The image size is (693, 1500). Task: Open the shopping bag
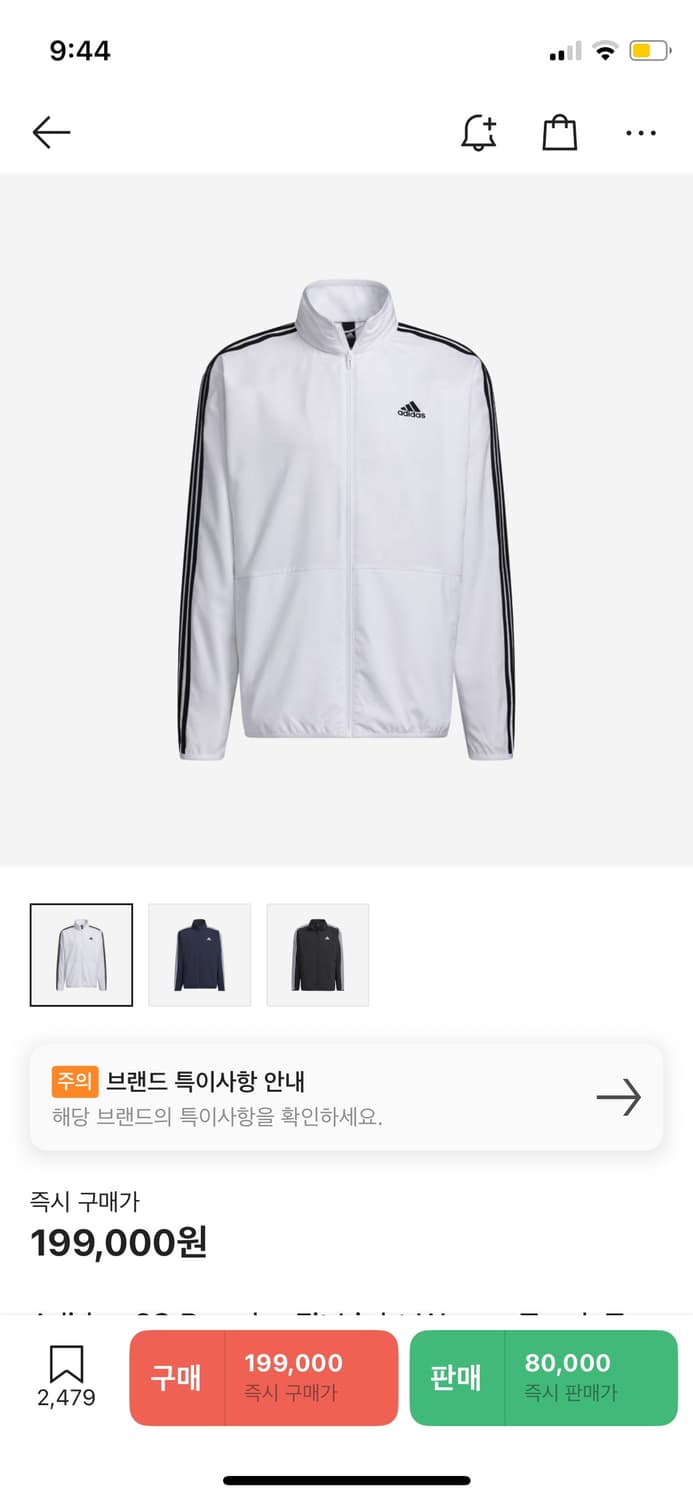559,132
